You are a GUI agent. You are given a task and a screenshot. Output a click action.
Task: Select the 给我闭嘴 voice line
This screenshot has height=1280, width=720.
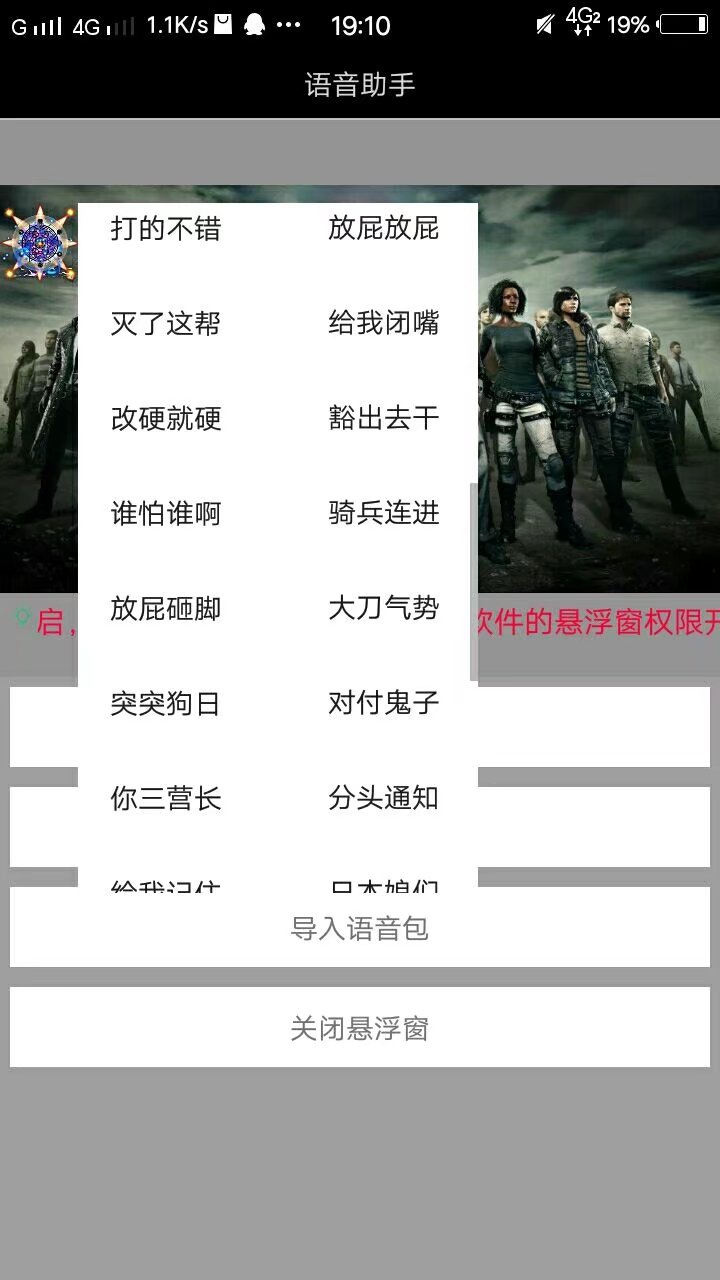pos(384,324)
